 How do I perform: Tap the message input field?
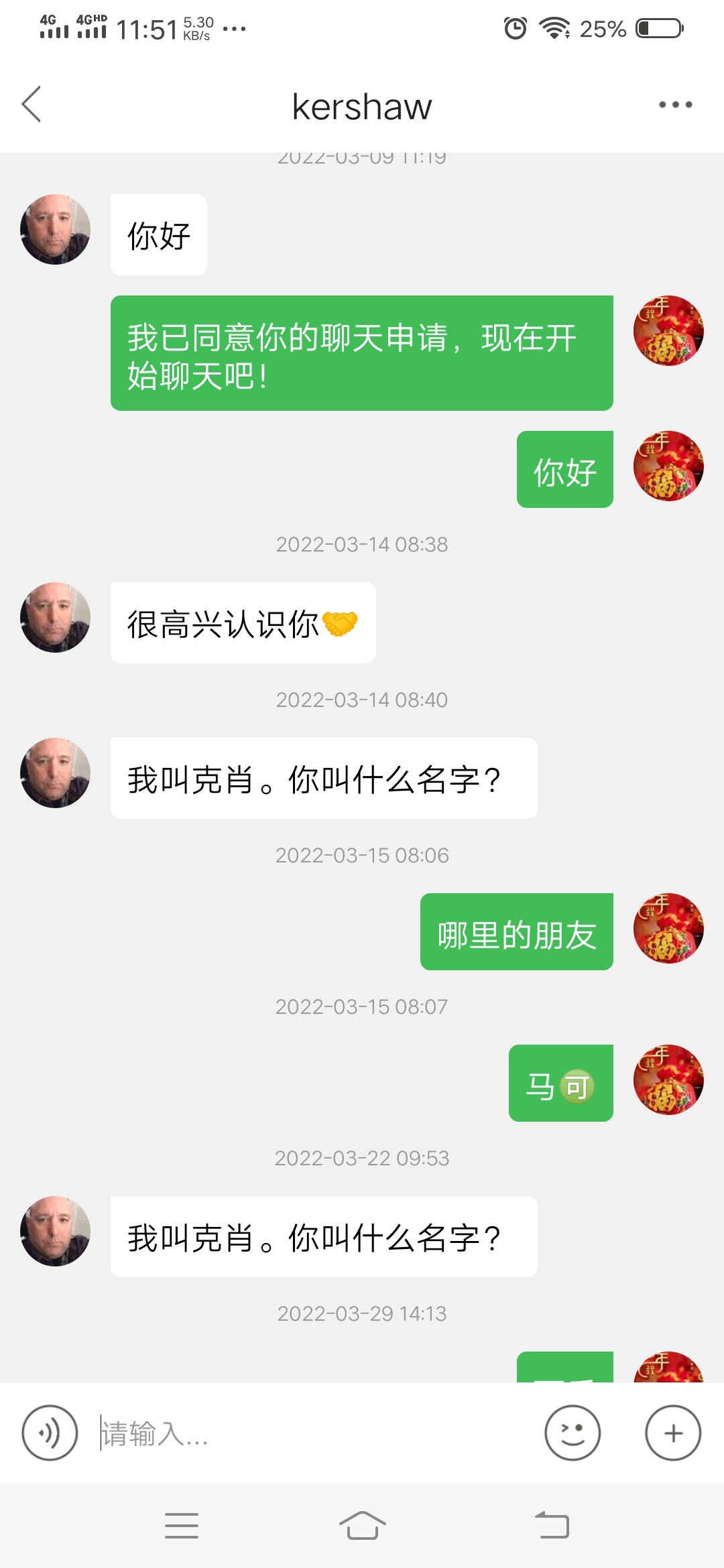click(x=315, y=1434)
